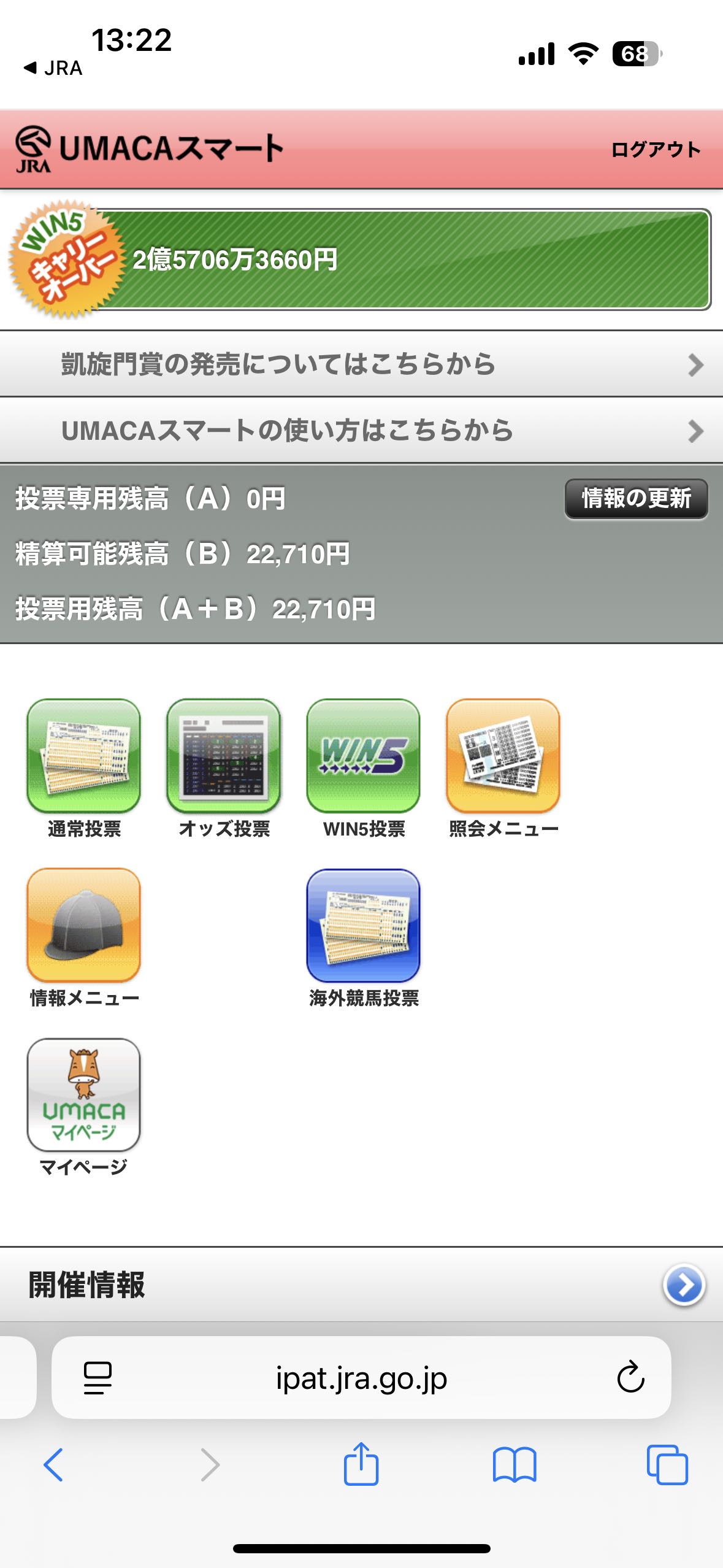723x1568 pixels.
Task: Open オッズ投票 odds betting
Action: (x=224, y=756)
